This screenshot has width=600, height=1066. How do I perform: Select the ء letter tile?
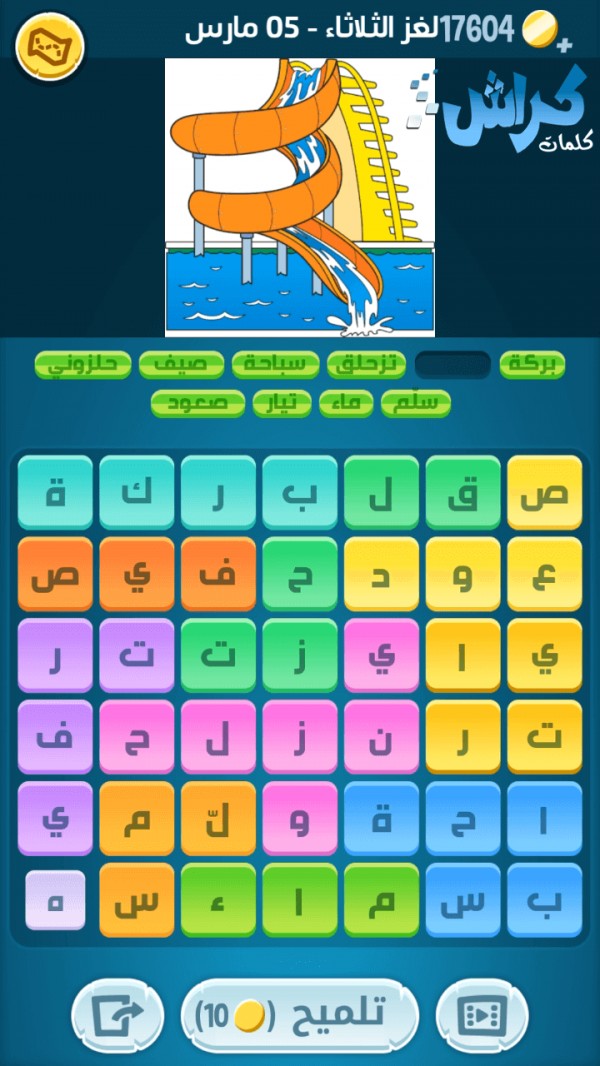click(218, 901)
